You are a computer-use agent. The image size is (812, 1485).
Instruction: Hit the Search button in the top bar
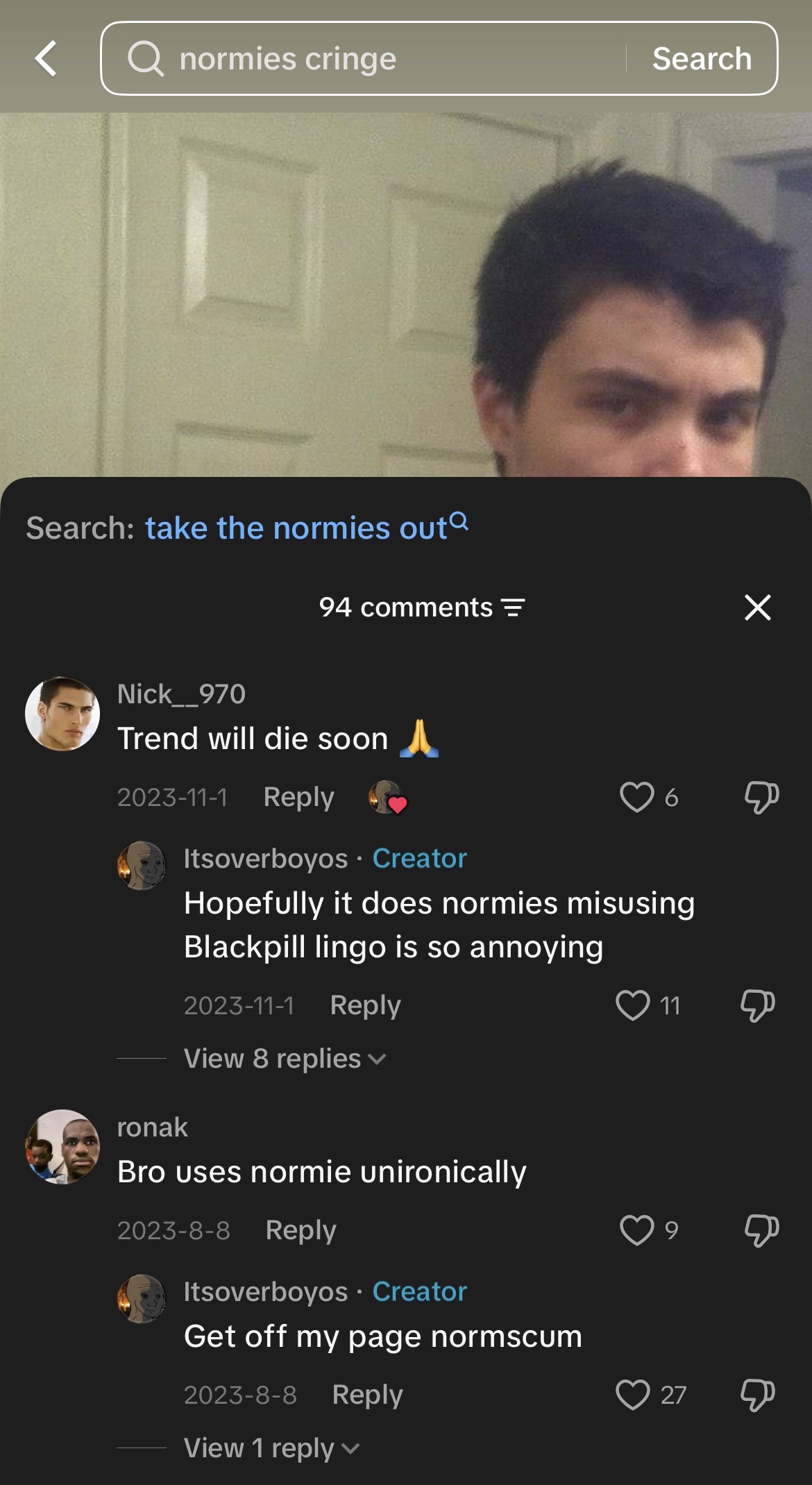[x=702, y=58]
